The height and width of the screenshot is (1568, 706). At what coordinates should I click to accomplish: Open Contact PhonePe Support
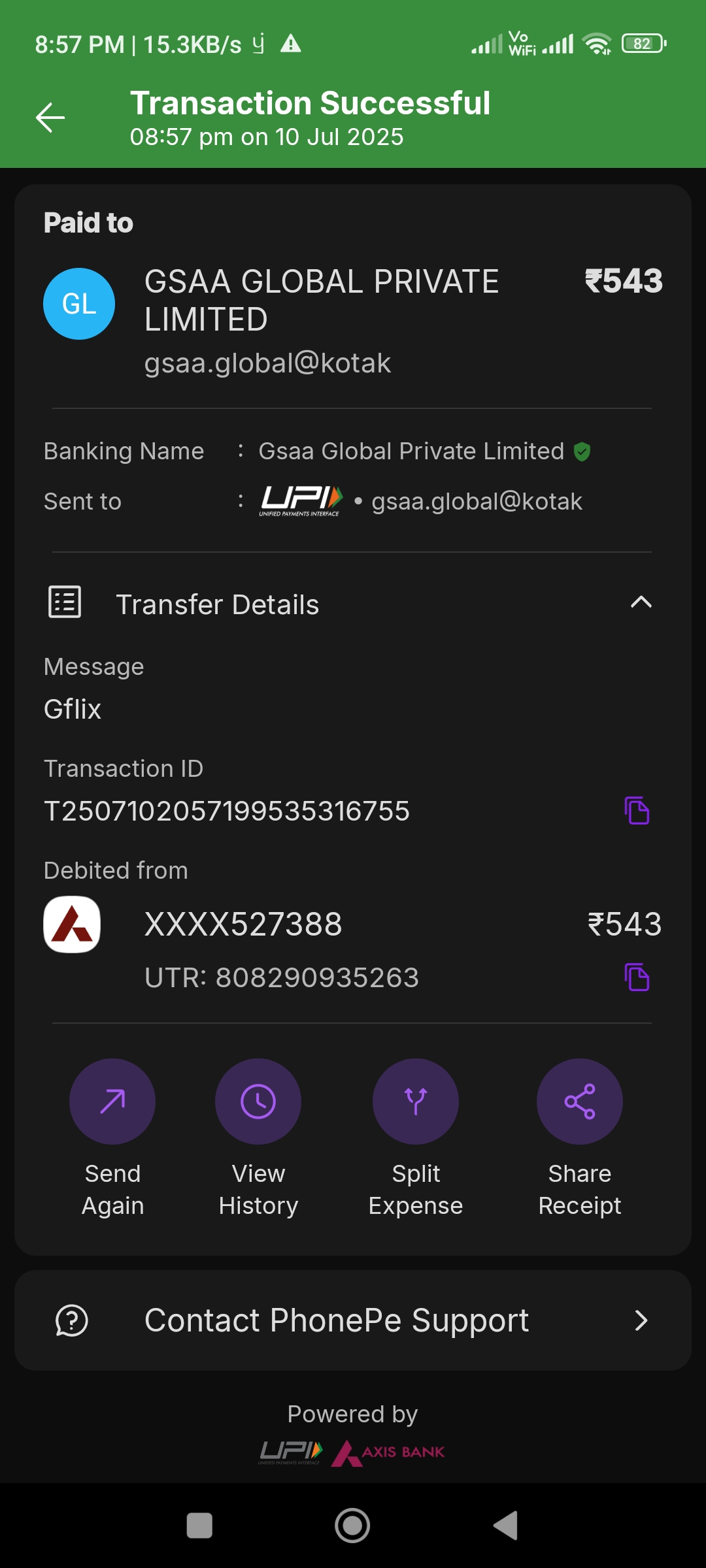[353, 1320]
